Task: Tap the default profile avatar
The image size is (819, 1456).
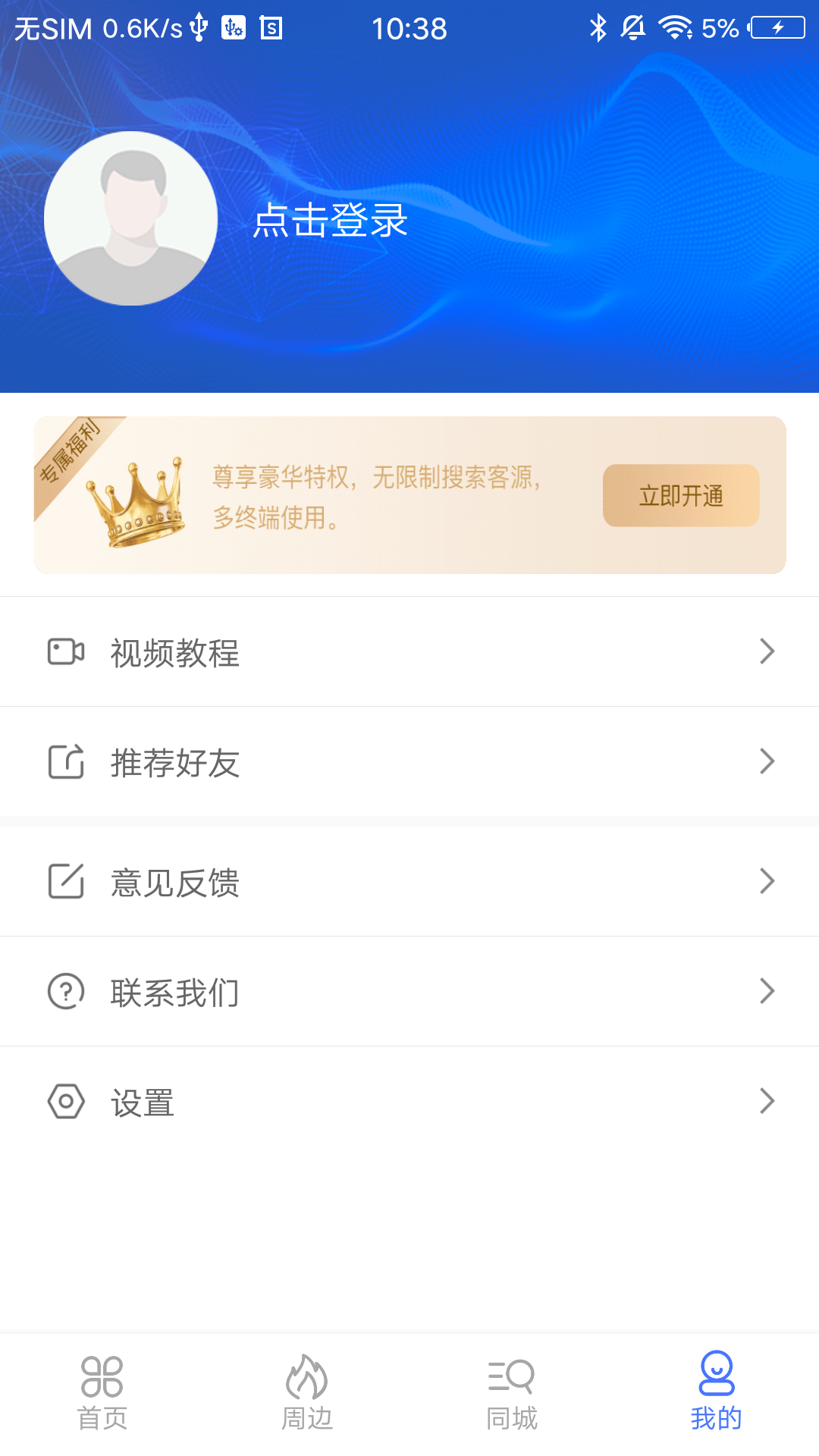Action: (131, 218)
